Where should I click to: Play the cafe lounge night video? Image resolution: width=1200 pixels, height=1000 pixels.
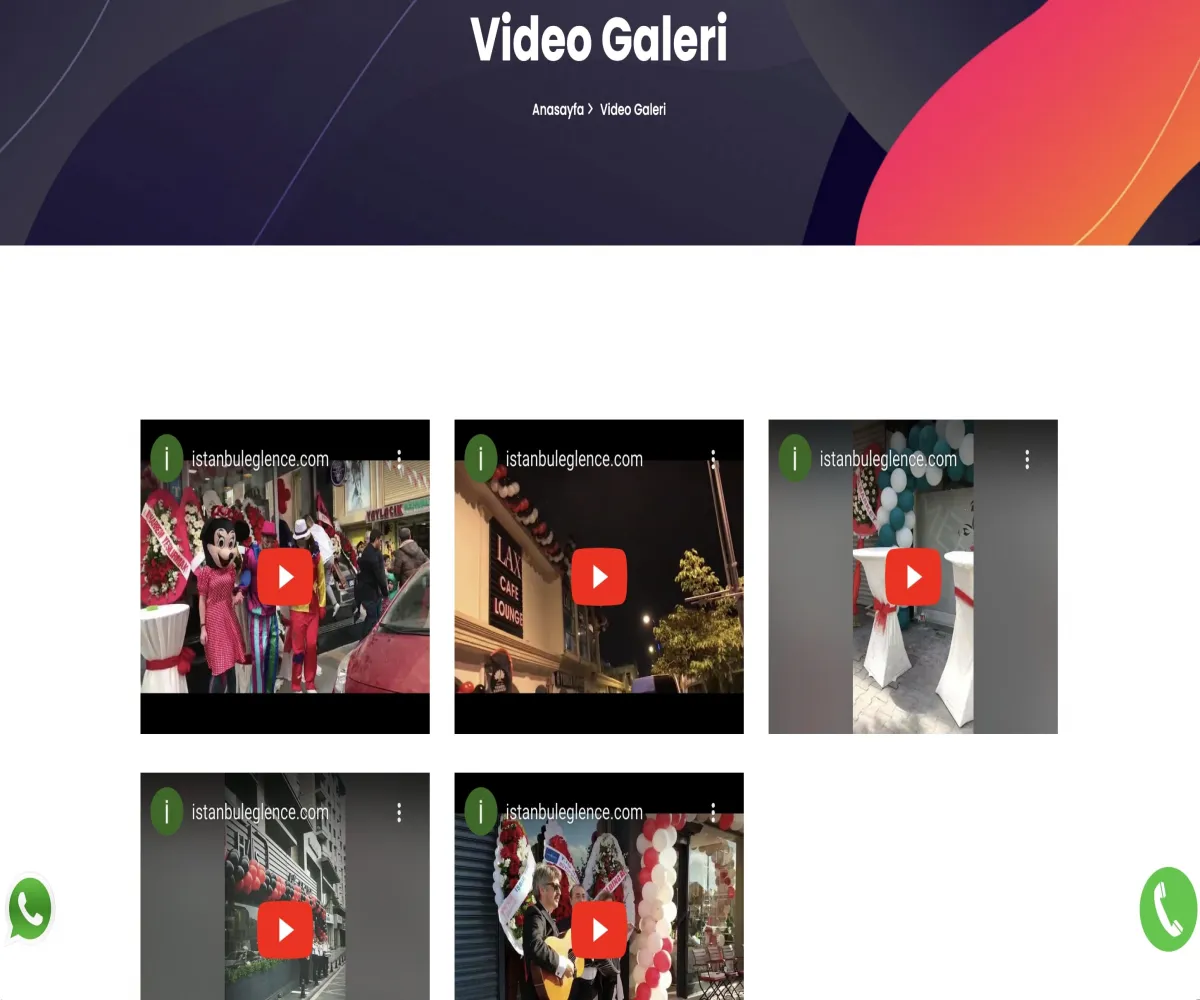[599, 577]
